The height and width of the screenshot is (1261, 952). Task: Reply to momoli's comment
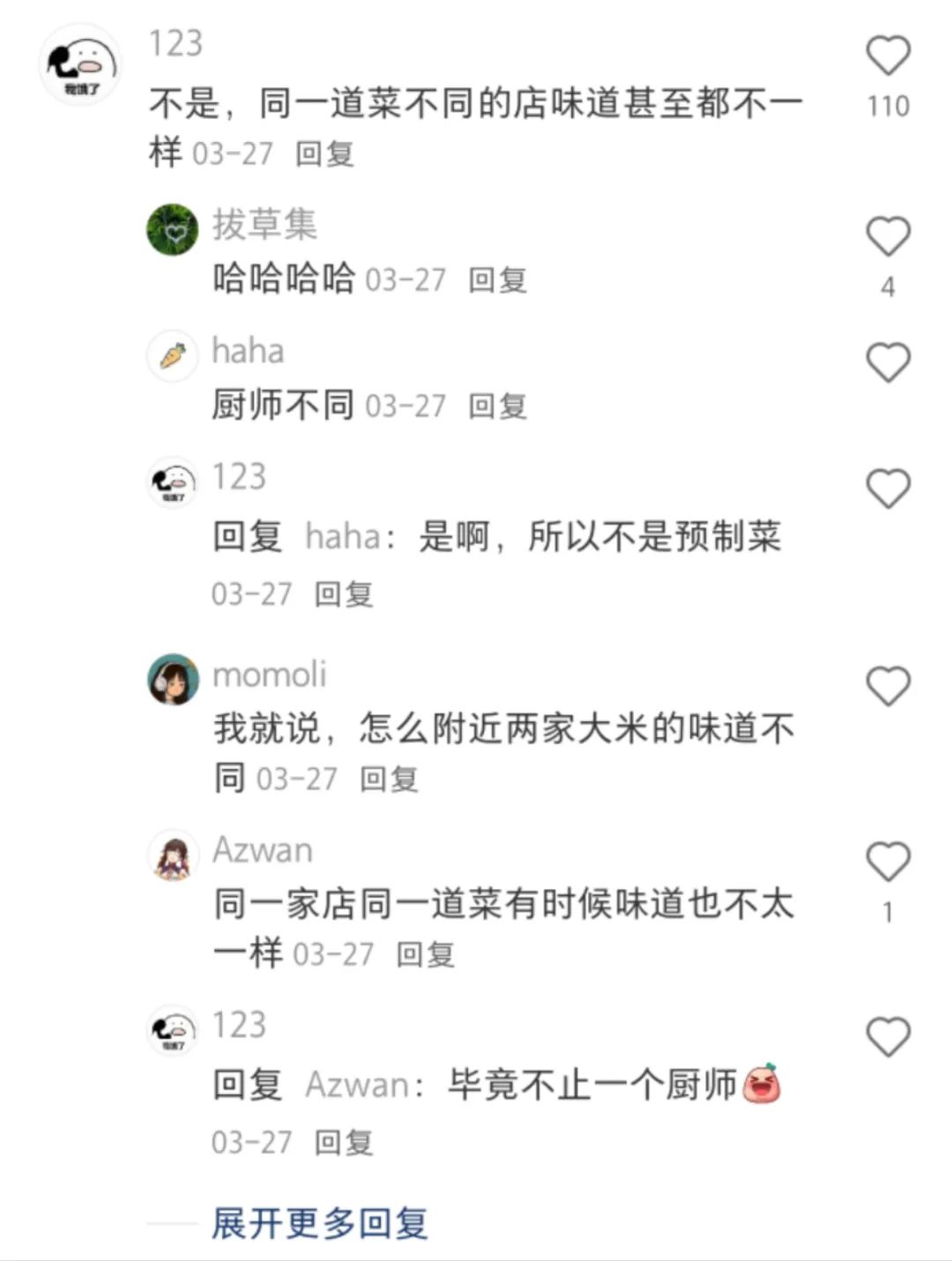click(x=389, y=780)
